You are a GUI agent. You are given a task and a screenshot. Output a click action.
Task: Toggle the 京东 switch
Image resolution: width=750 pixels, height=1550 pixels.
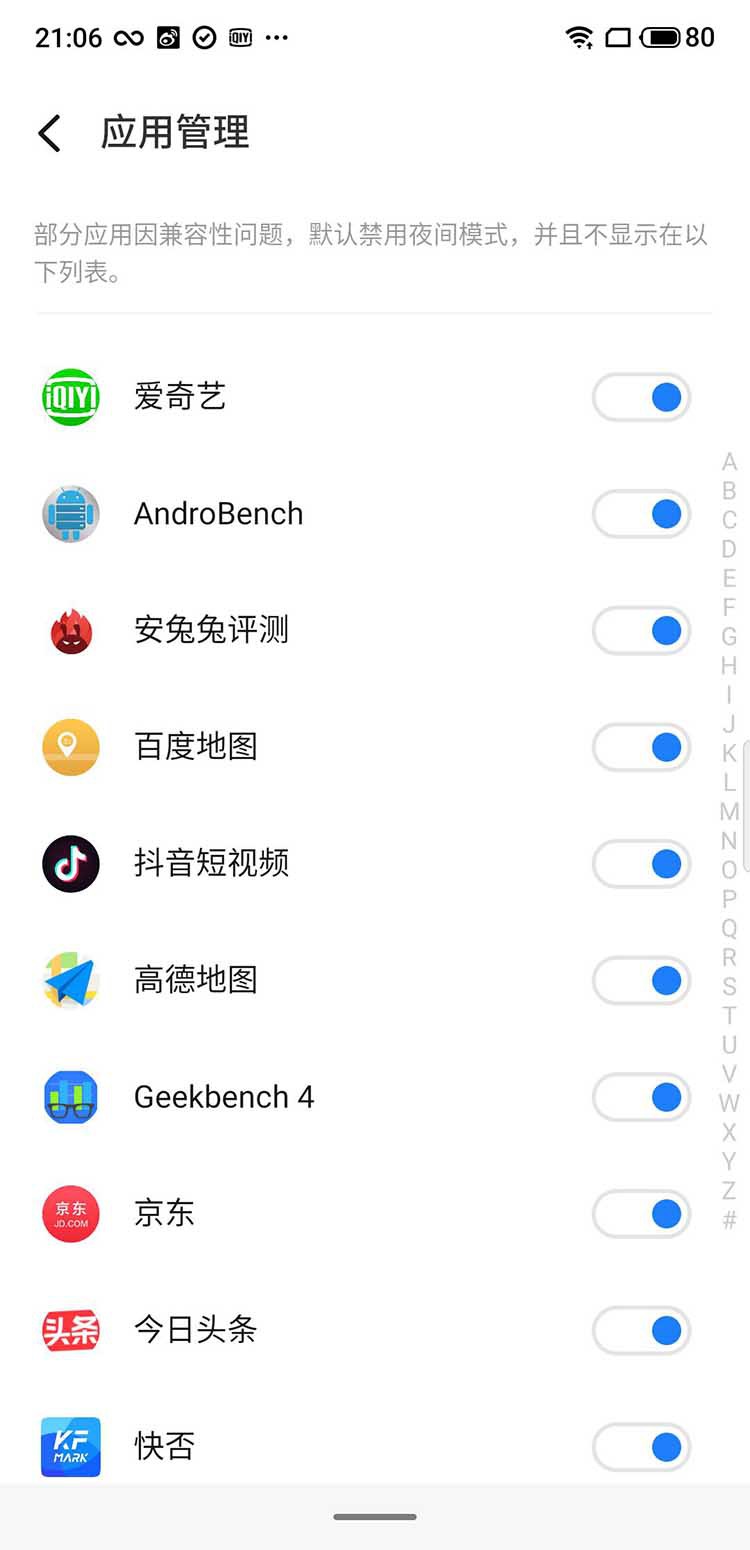(x=641, y=1214)
